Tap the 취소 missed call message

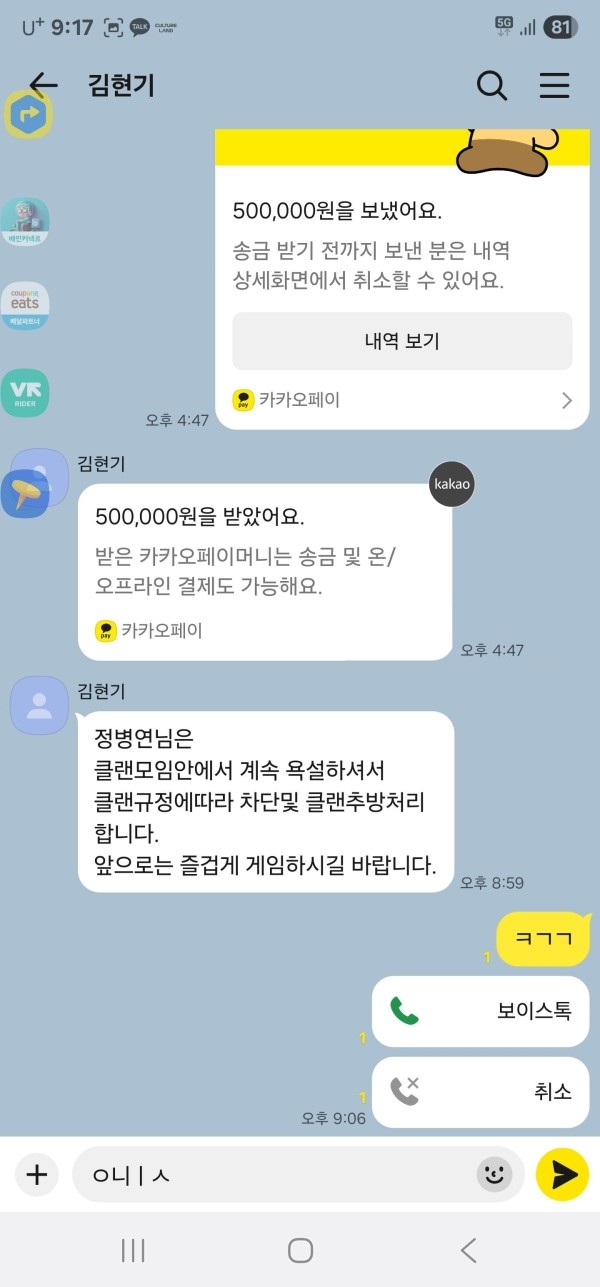point(480,1092)
